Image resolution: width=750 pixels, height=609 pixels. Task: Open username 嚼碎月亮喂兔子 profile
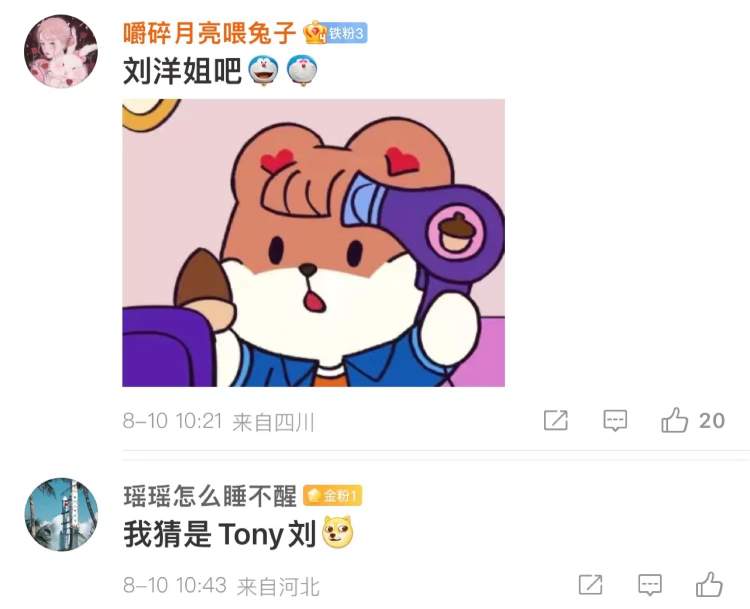click(x=210, y=33)
